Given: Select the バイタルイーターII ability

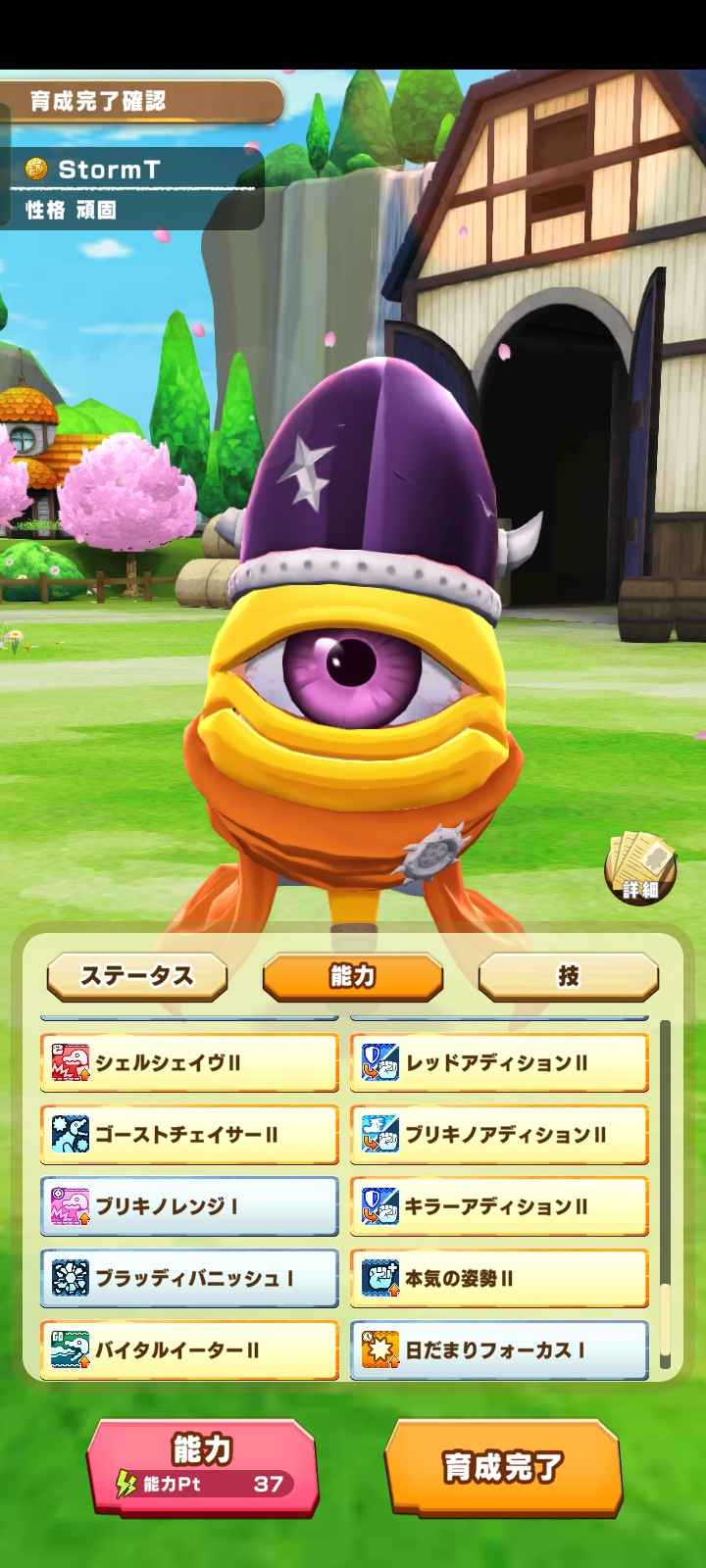Looking at the screenshot, I should [189, 1349].
